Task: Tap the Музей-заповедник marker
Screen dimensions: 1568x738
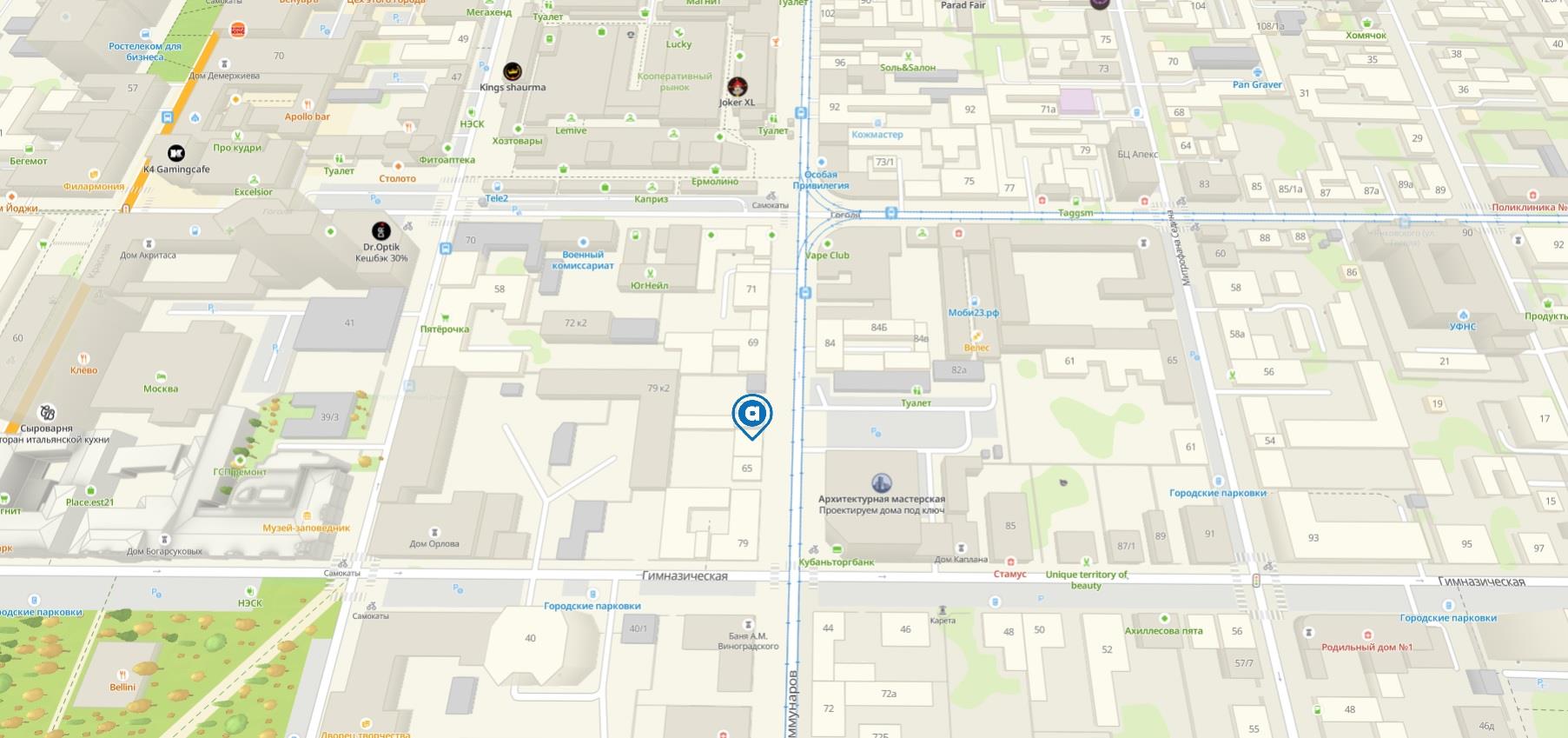Action: (306, 516)
